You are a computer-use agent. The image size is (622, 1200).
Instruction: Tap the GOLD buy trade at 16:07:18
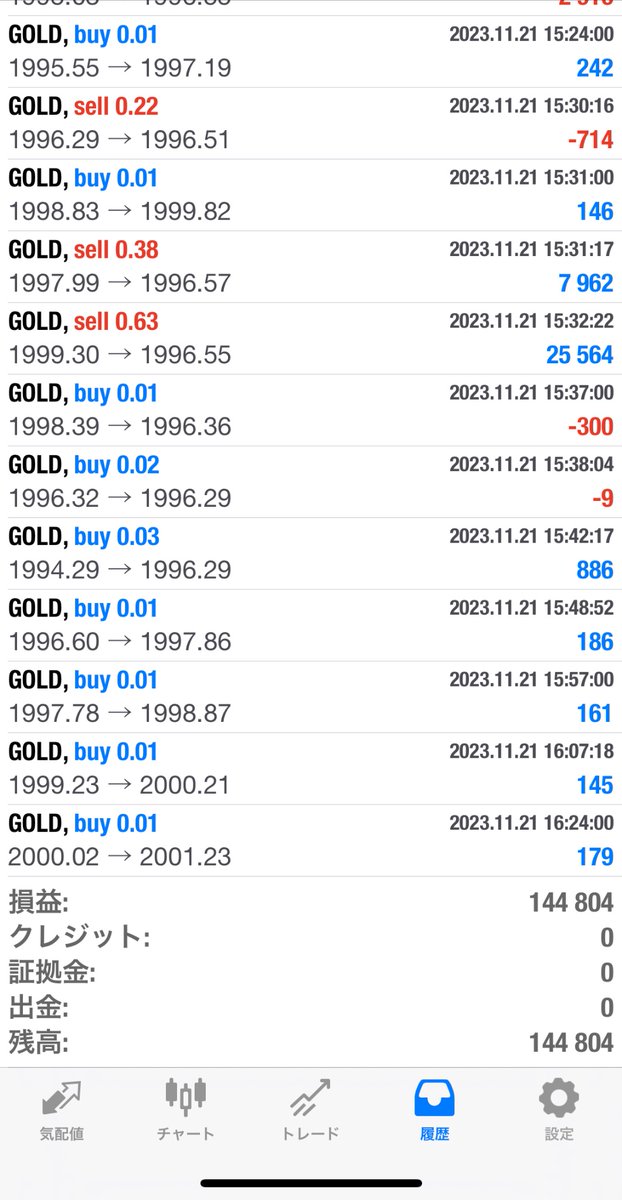tap(311, 769)
